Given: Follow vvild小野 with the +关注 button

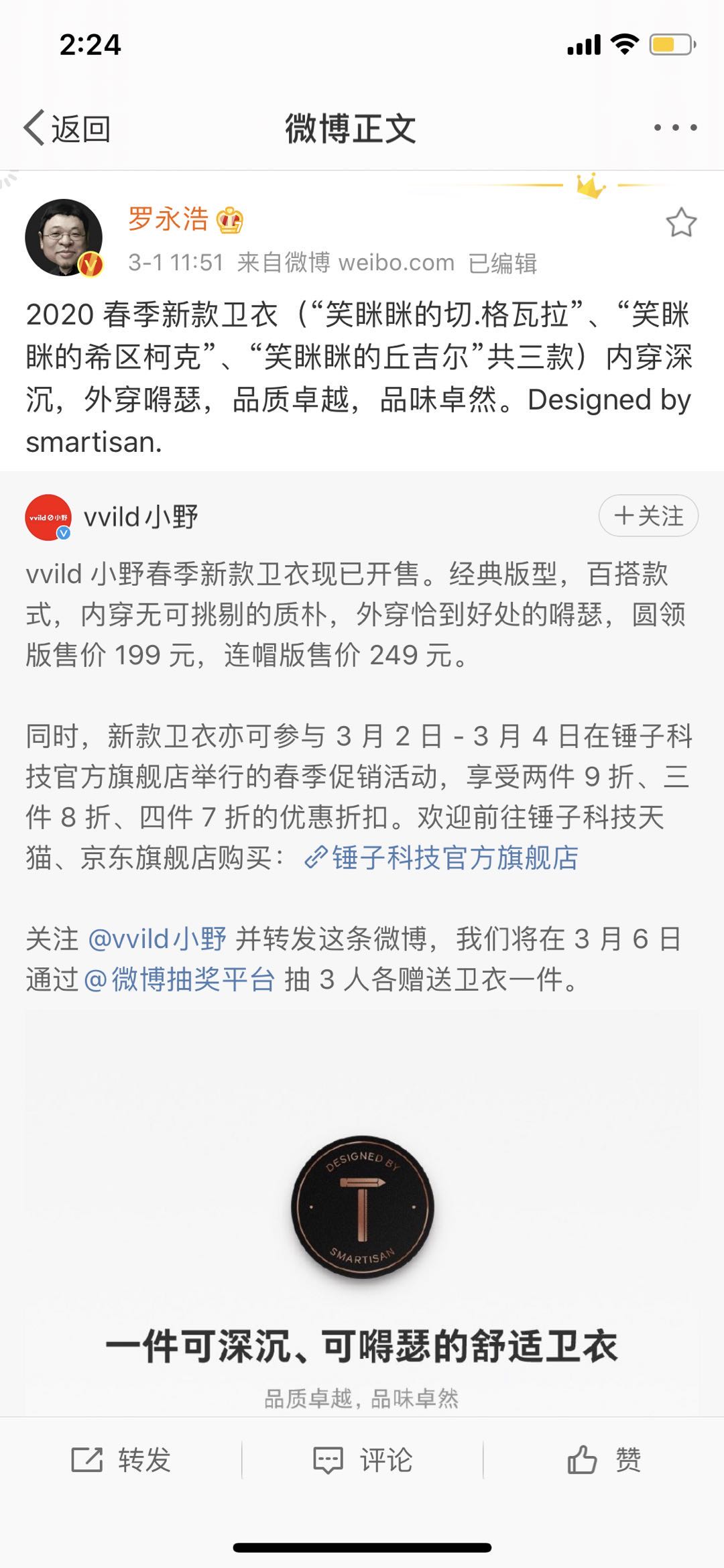Looking at the screenshot, I should (648, 516).
